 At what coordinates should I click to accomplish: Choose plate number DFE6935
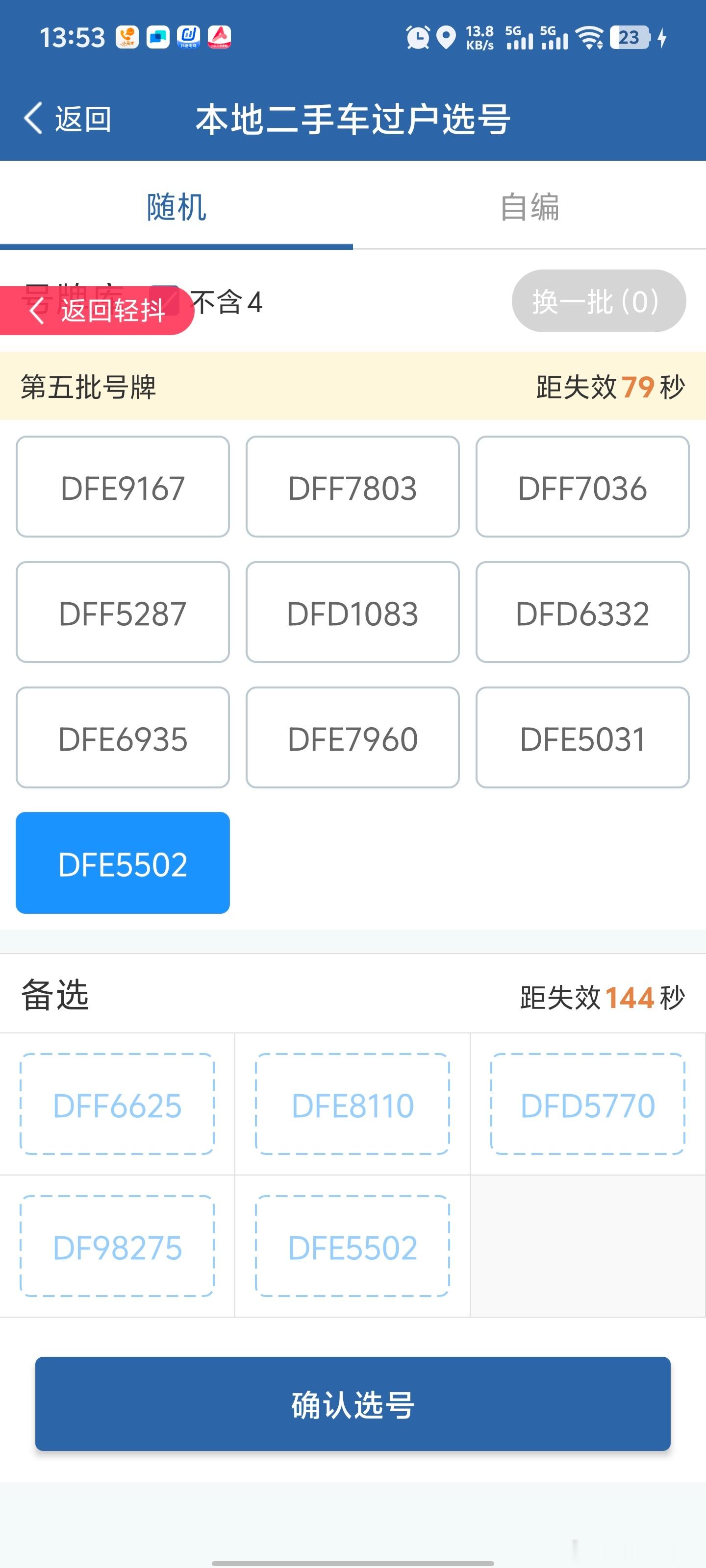pos(123,738)
